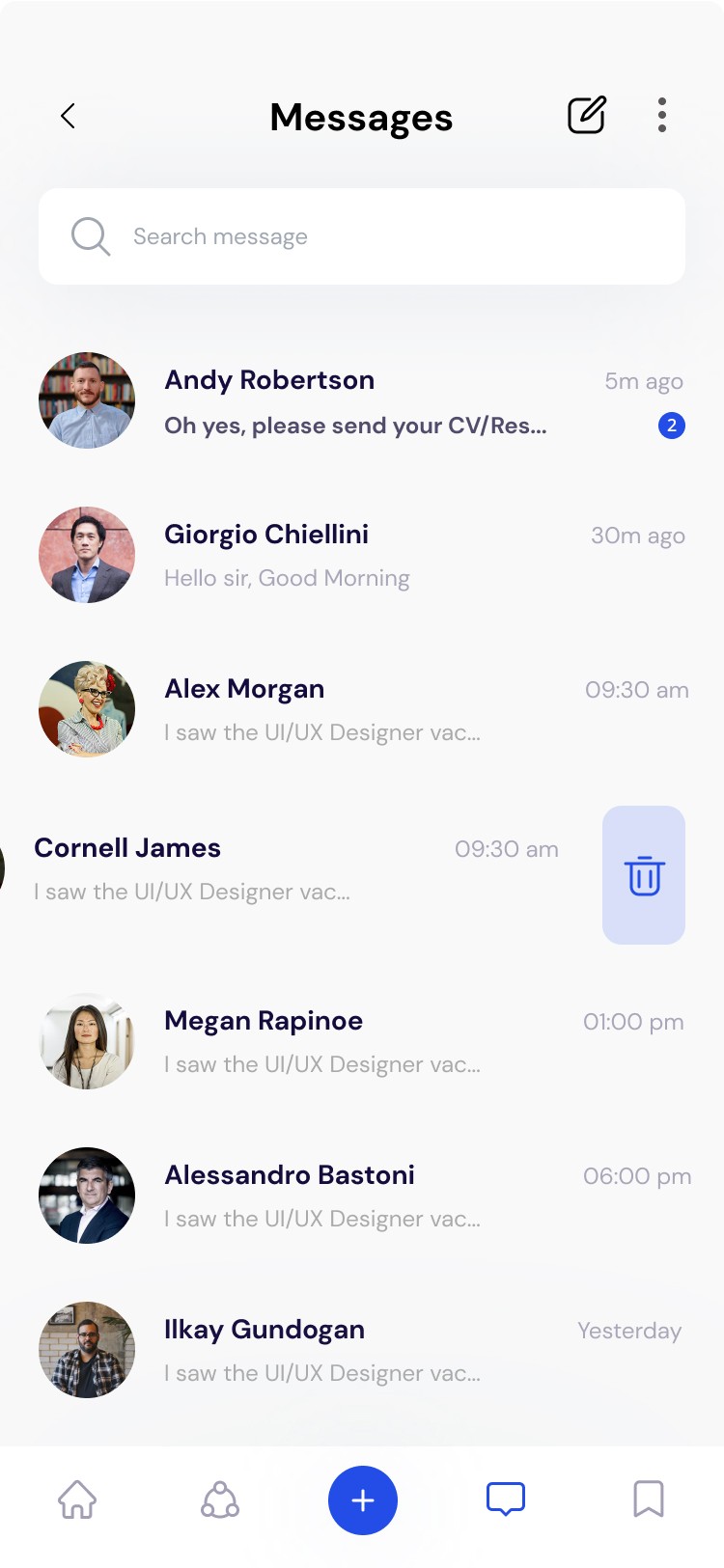This screenshot has height=1568, width=724.
Task: Tap the search magnifier icon
Action: click(90, 235)
